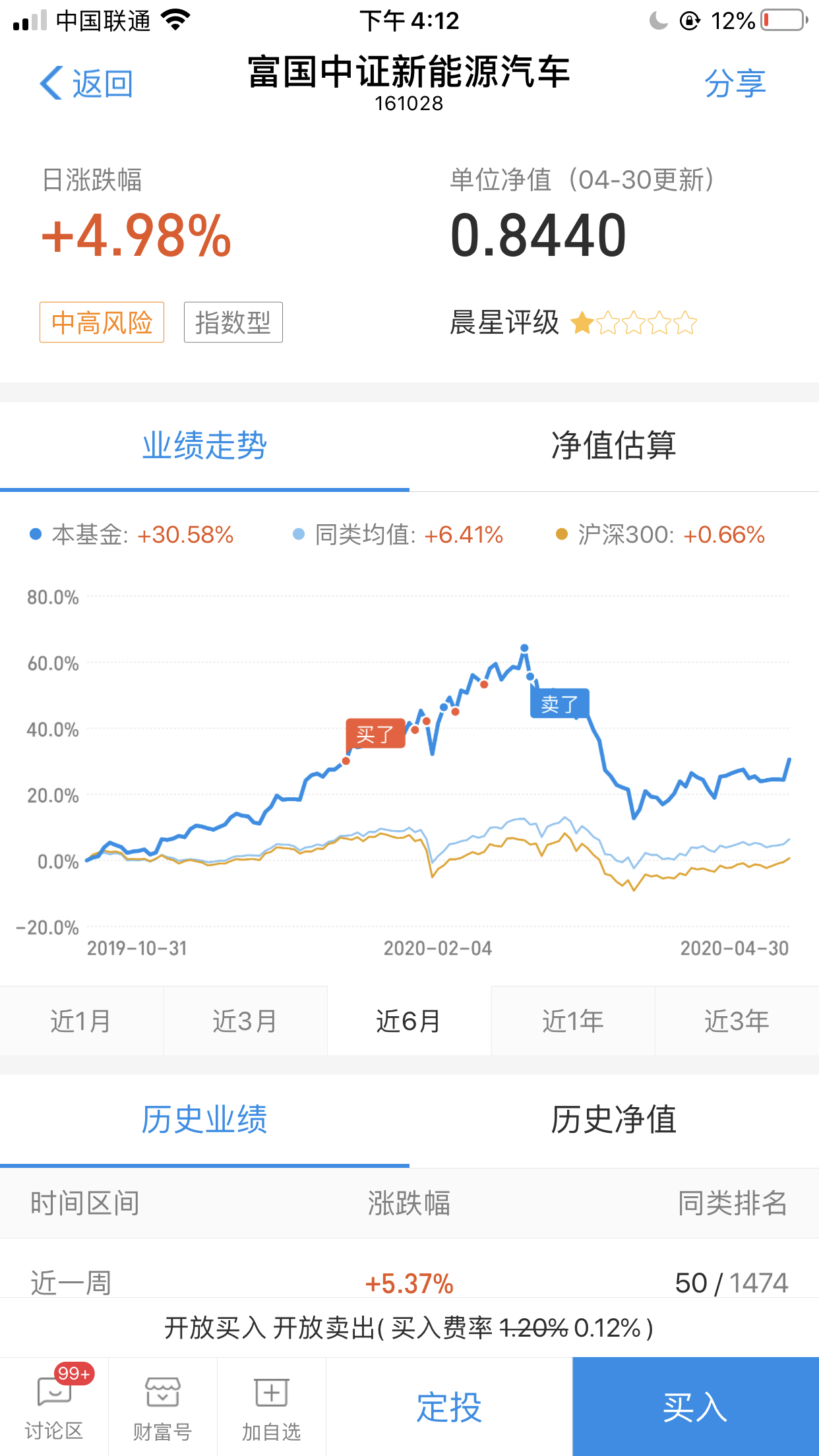Select the 近1年 time range
This screenshot has width=819, height=1456.
coord(572,1020)
